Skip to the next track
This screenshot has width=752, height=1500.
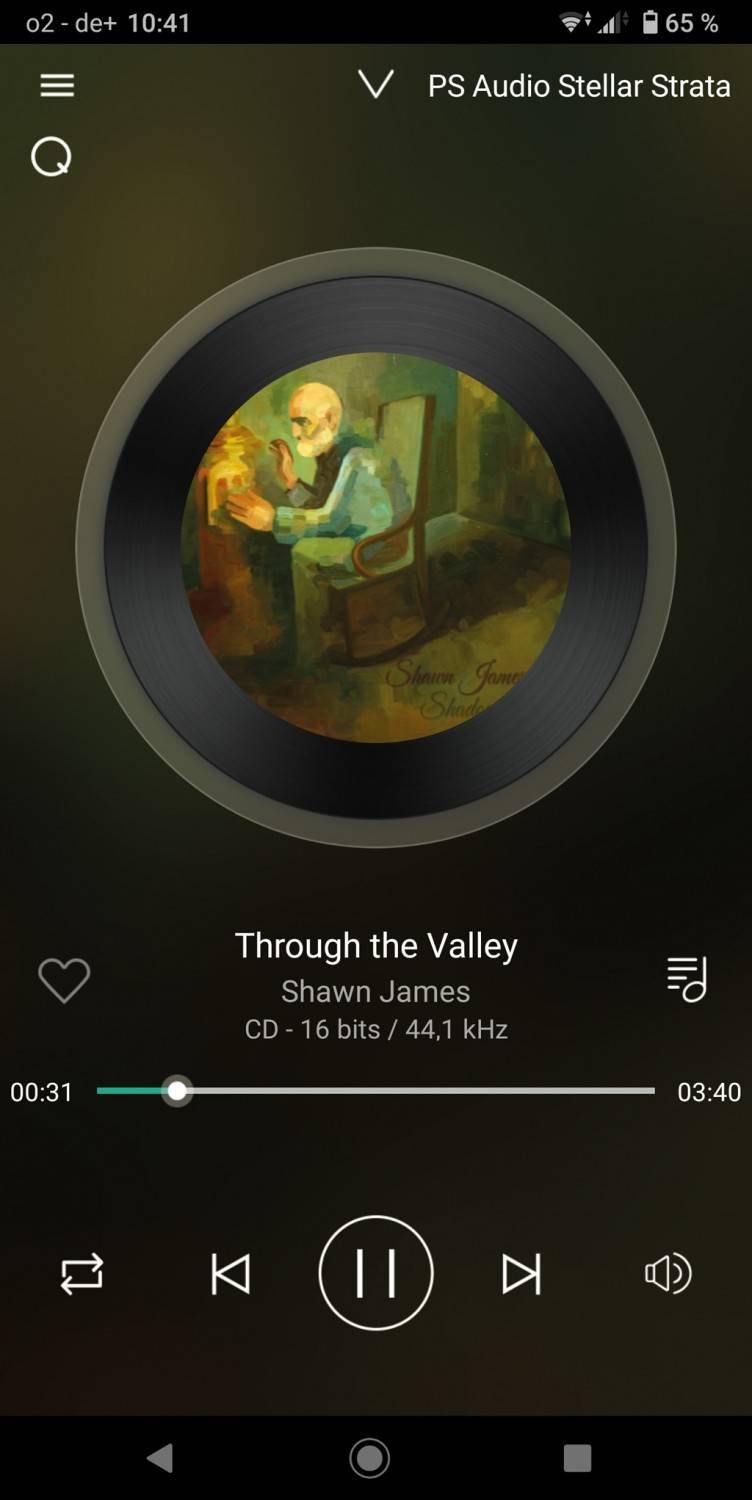coord(521,1274)
